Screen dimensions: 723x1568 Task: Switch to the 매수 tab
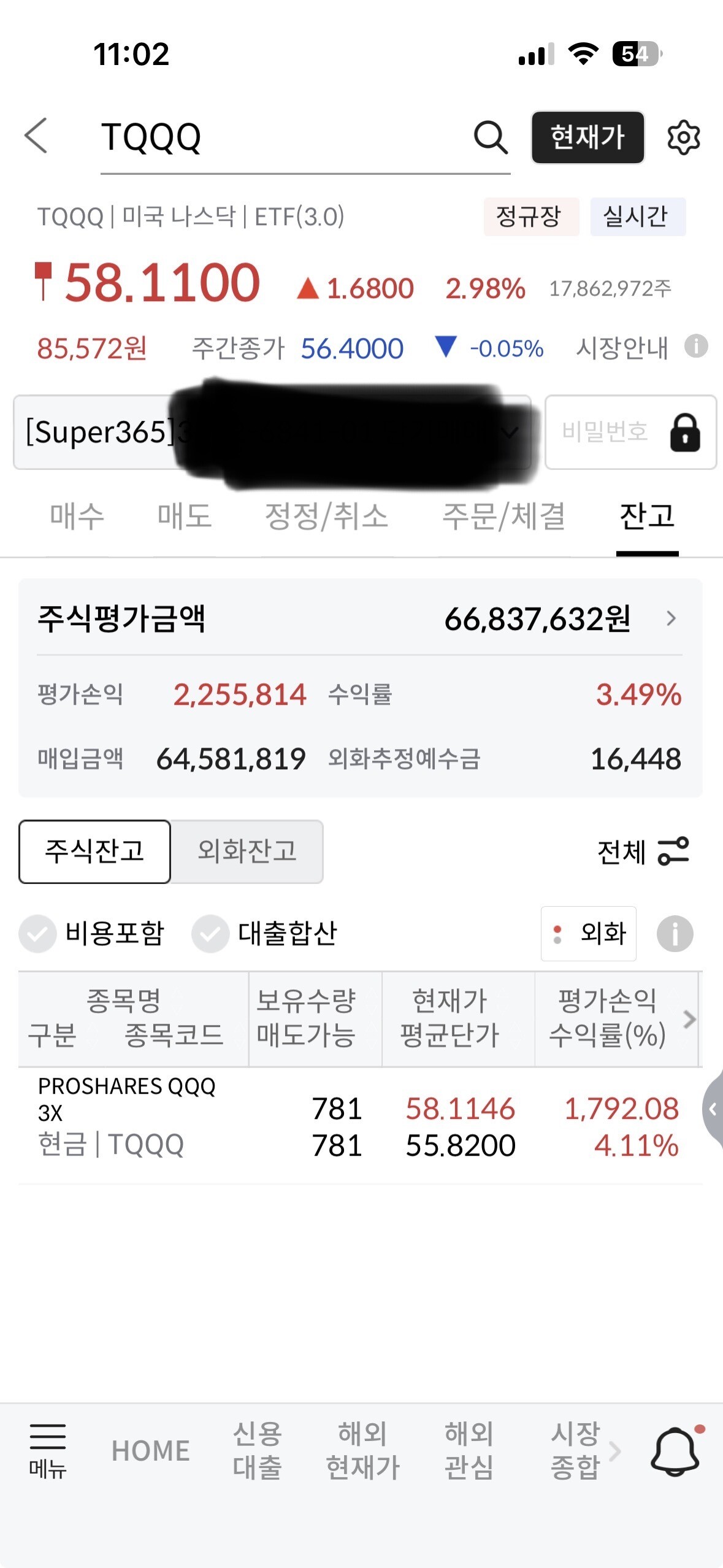tap(77, 515)
